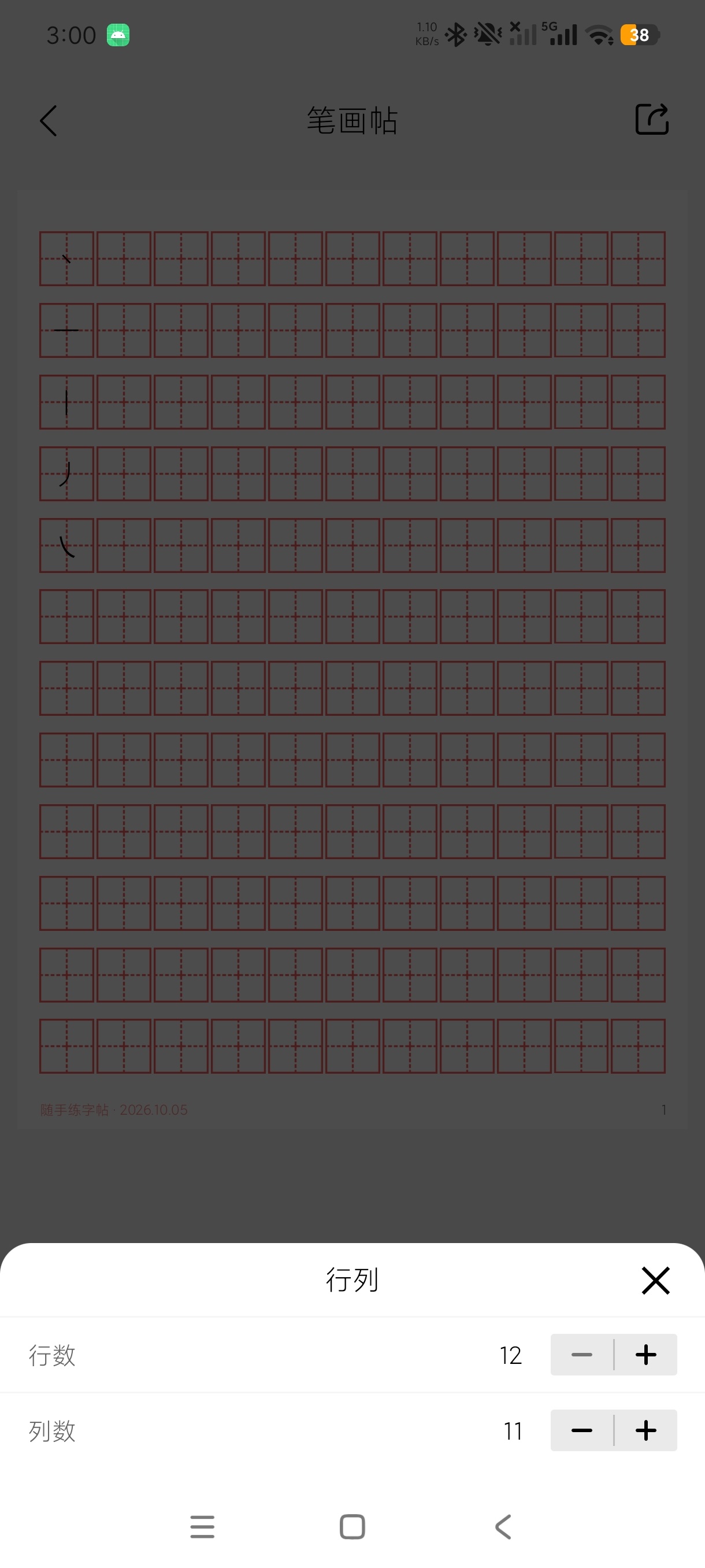The image size is (705, 1568).
Task: Close the 行列 settings panel
Action: point(655,1280)
